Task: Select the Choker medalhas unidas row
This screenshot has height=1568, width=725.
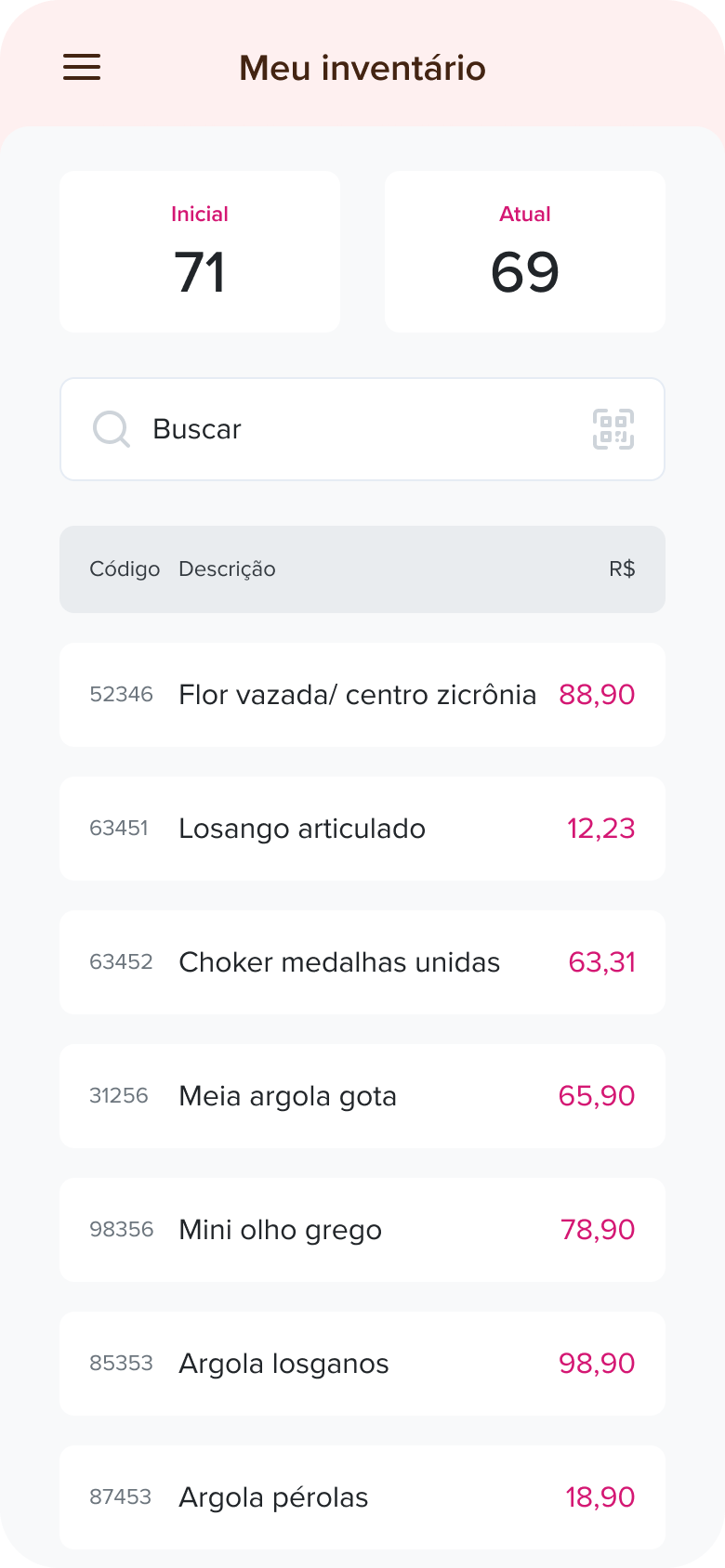Action: pyautogui.click(x=362, y=961)
